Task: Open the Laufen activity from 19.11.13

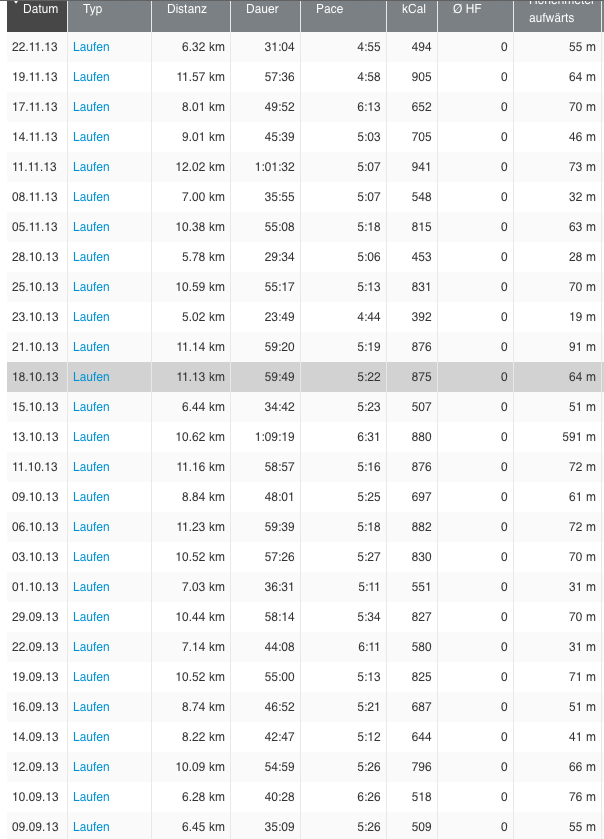Action: 91,77
